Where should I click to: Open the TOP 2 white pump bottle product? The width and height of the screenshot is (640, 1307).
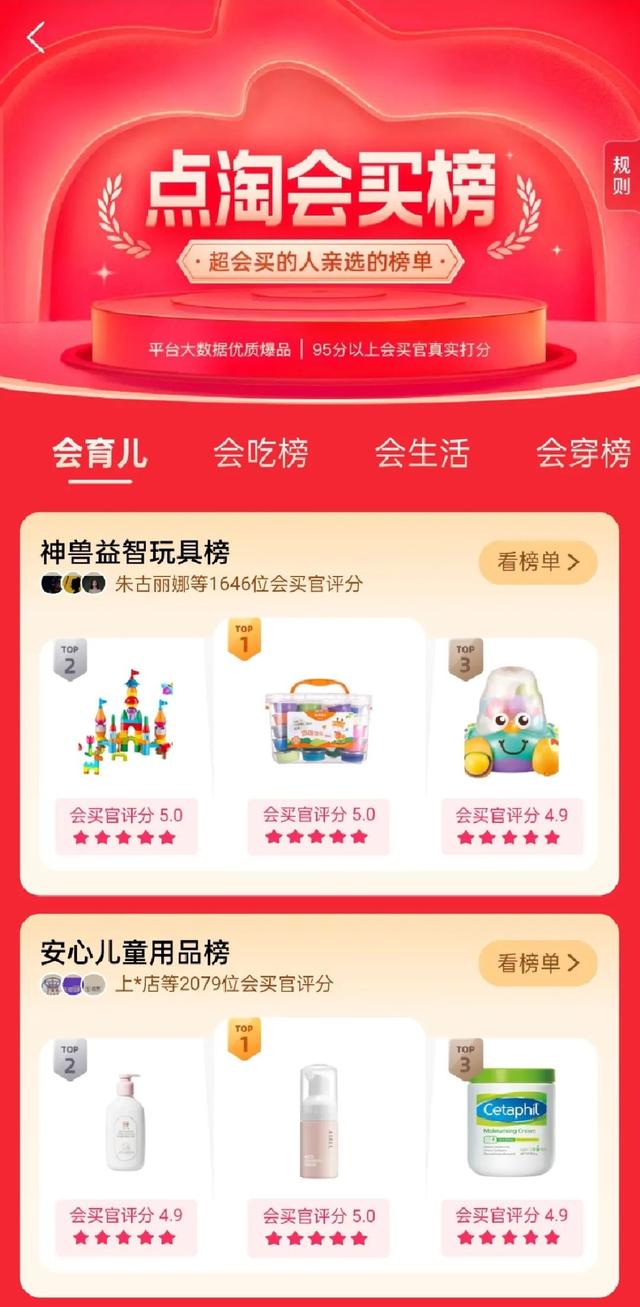click(x=126, y=1123)
